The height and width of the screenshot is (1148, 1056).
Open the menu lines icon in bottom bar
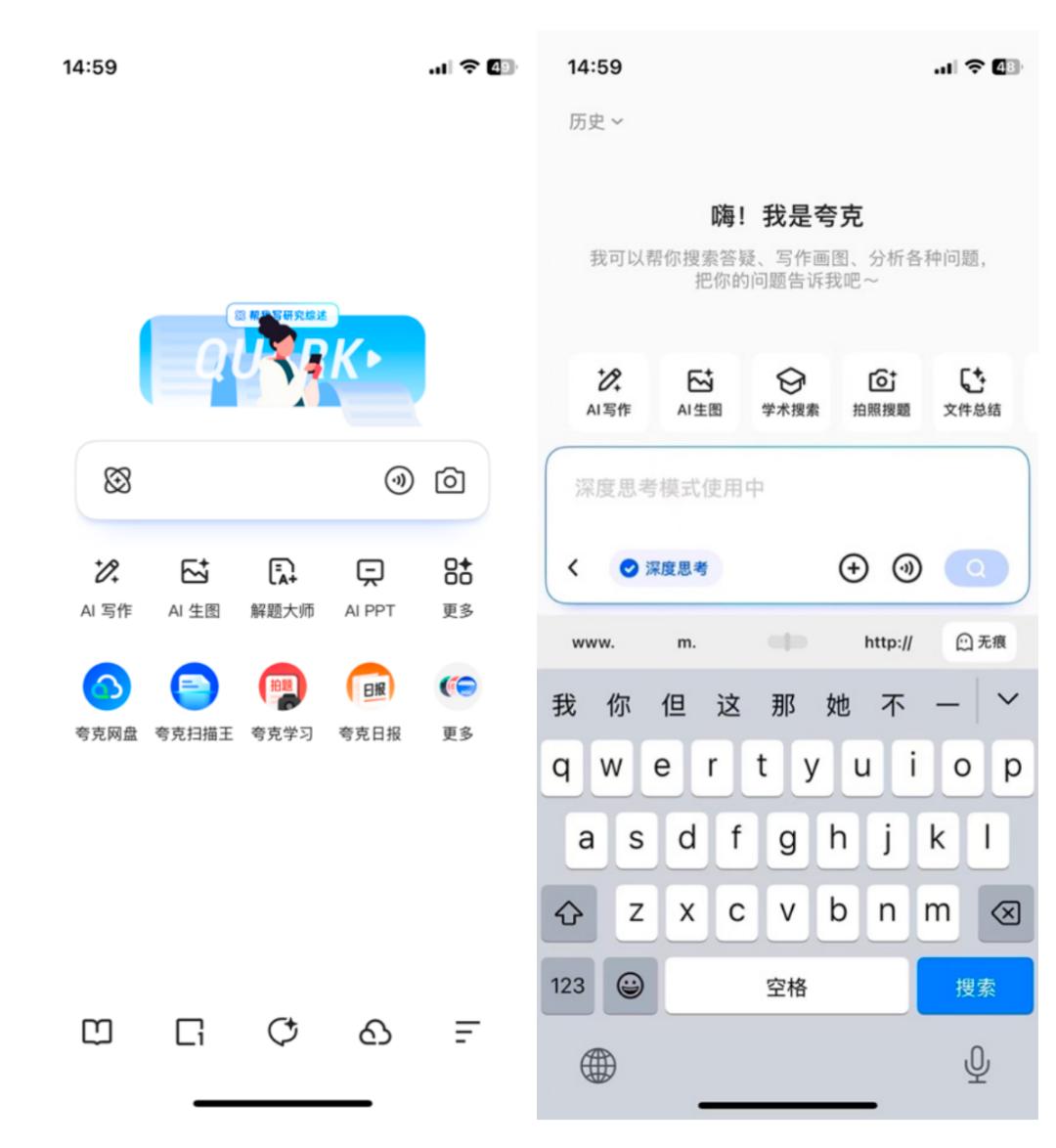(467, 1031)
